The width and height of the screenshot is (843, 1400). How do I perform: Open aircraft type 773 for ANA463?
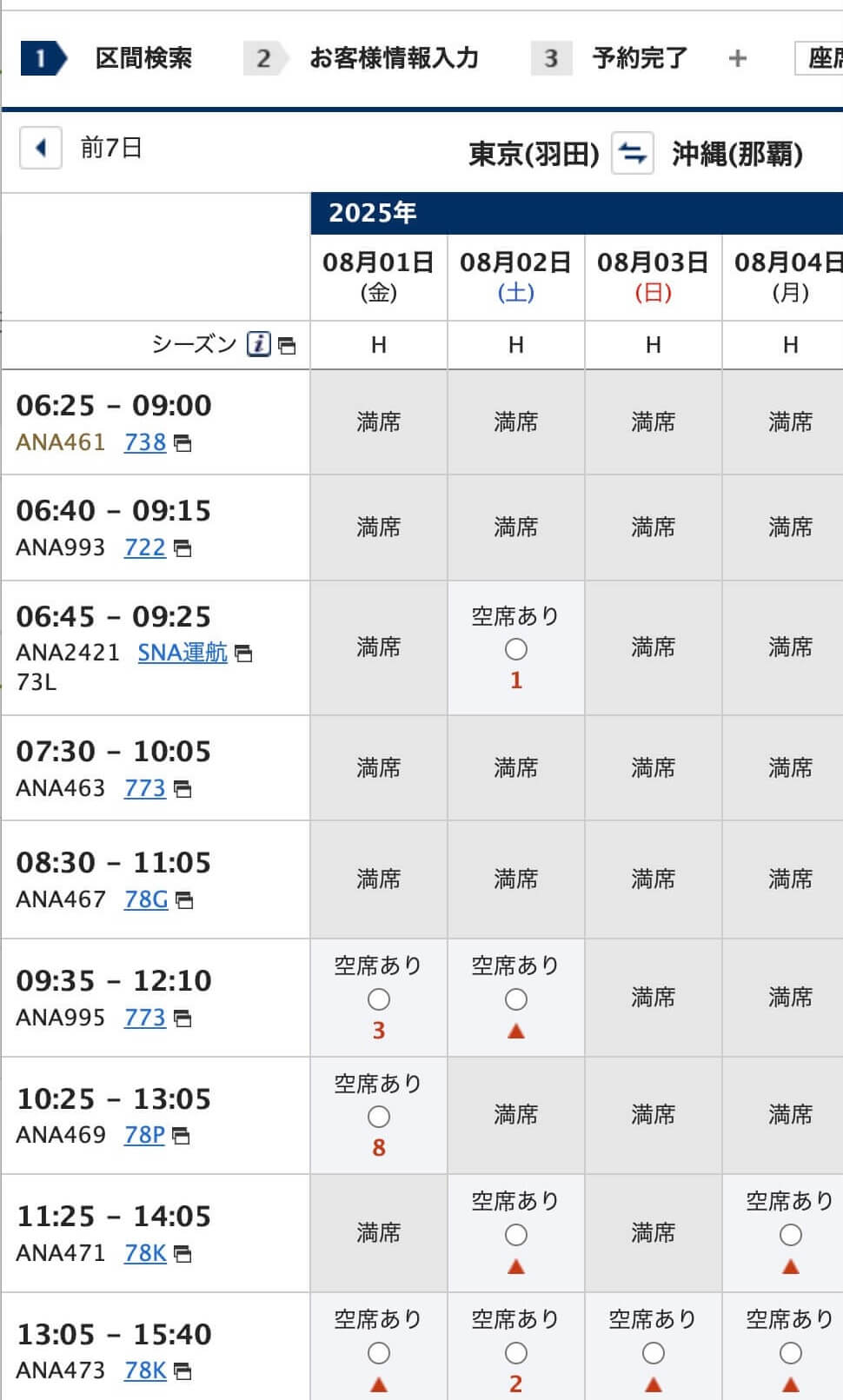coord(145,788)
